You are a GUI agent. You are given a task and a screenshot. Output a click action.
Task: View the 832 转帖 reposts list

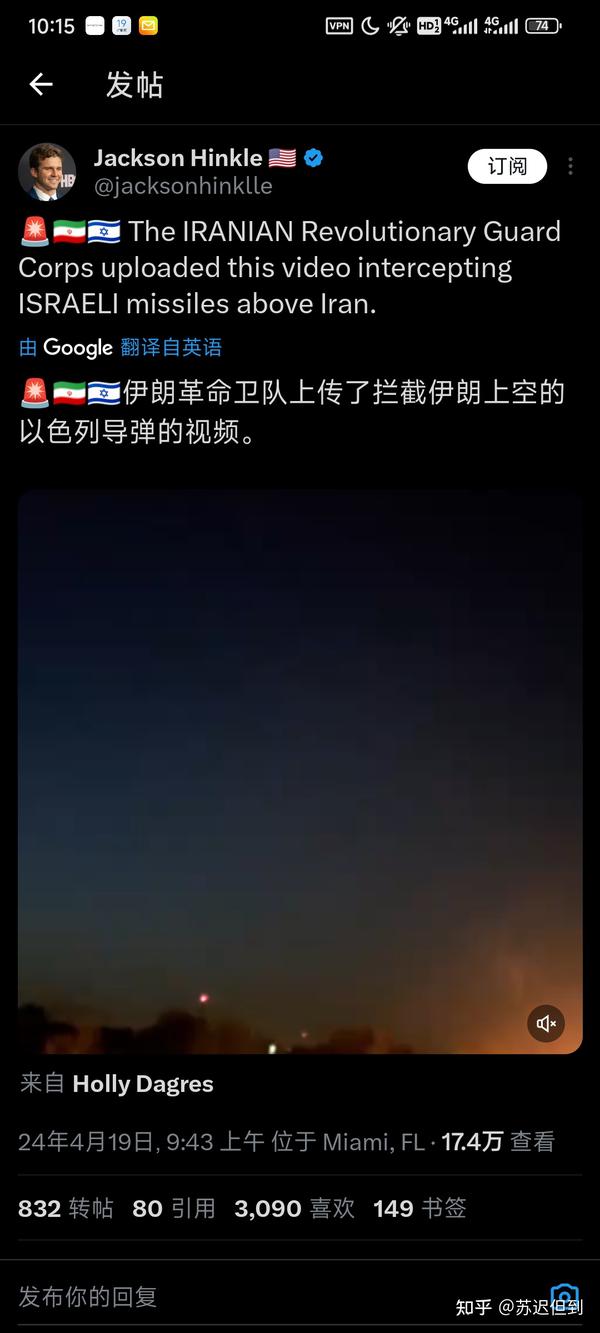[x=65, y=1208]
